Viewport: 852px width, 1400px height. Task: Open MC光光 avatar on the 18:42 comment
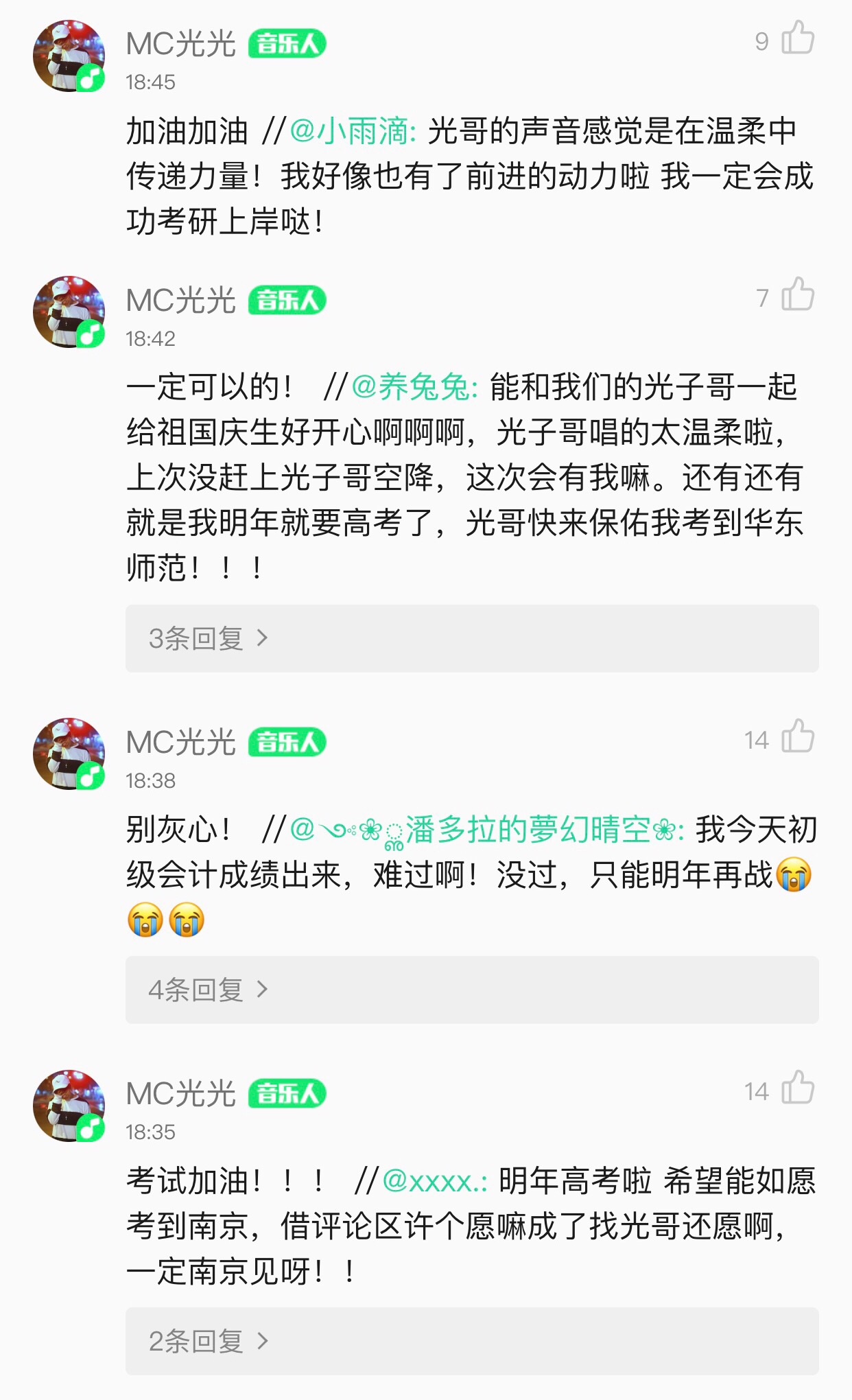69,312
